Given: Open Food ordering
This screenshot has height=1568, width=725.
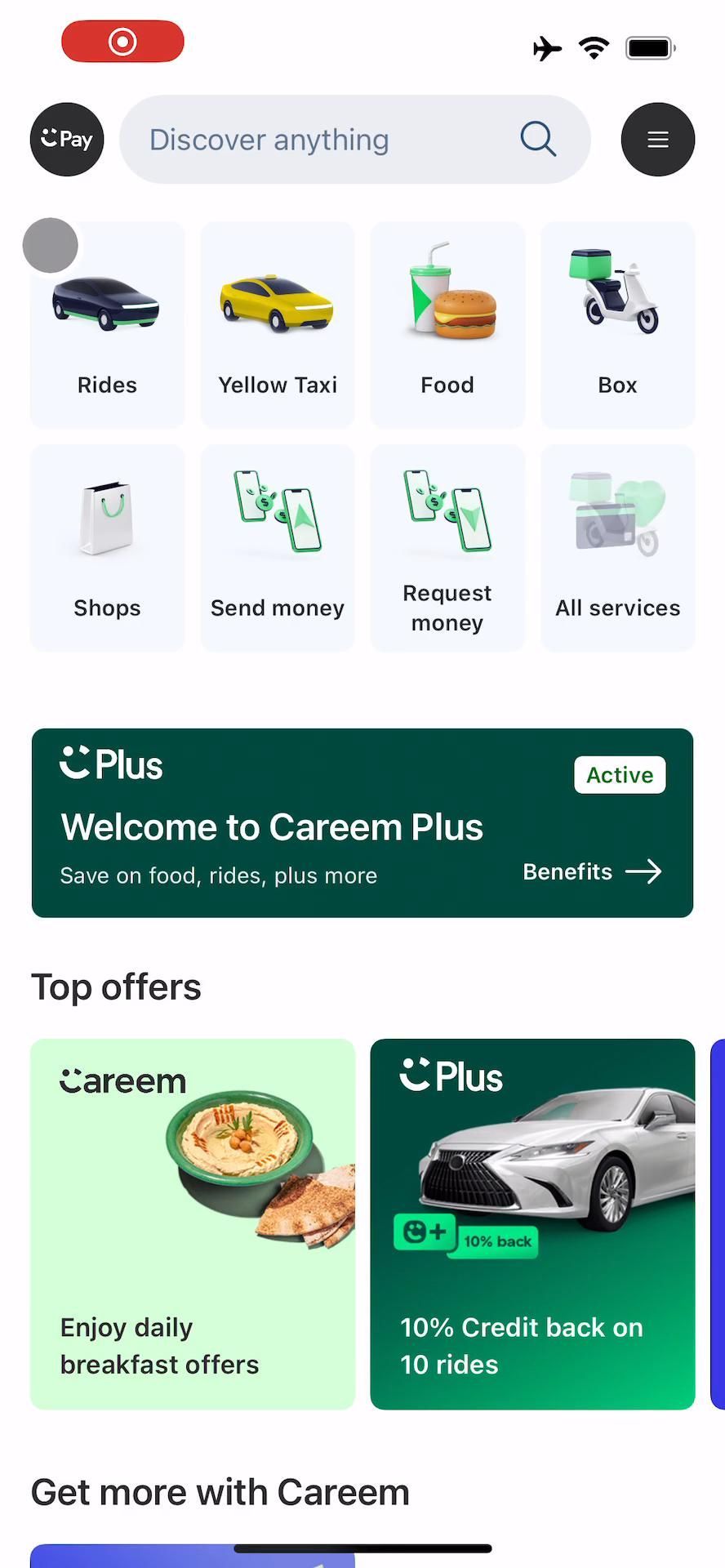Looking at the screenshot, I should (447, 325).
